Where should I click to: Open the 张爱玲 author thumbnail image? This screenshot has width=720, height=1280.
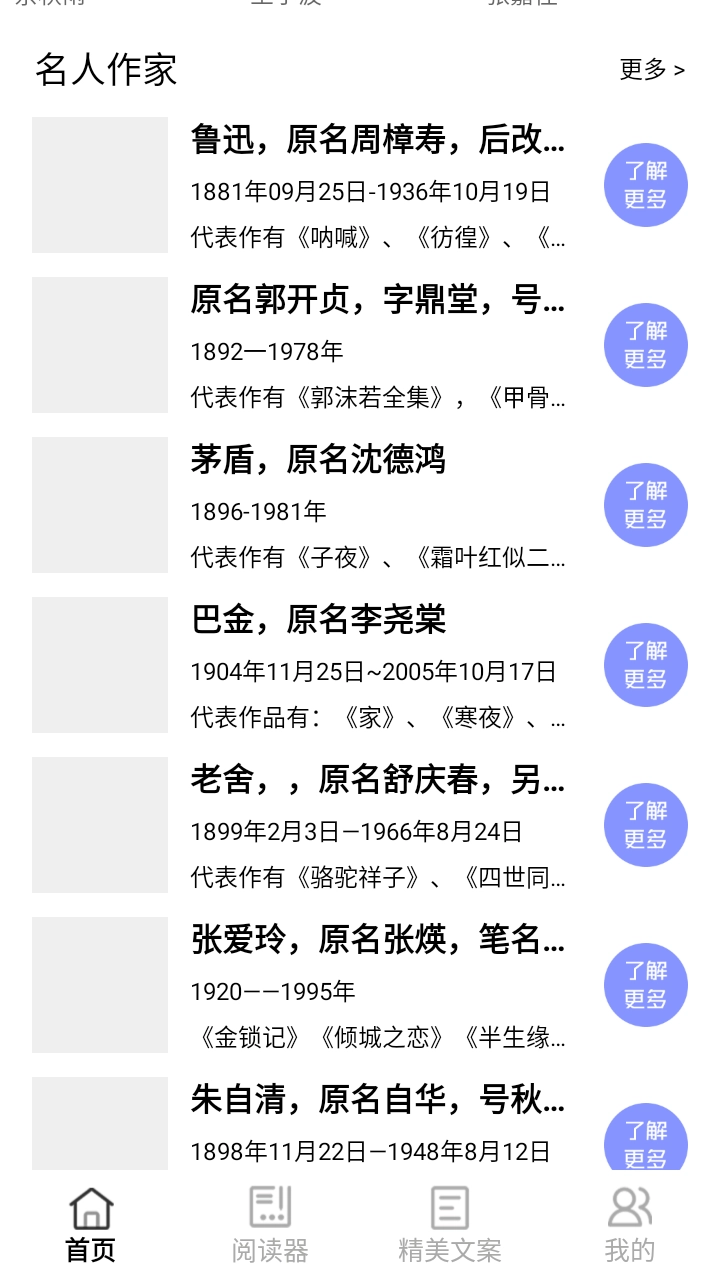[x=99, y=984]
